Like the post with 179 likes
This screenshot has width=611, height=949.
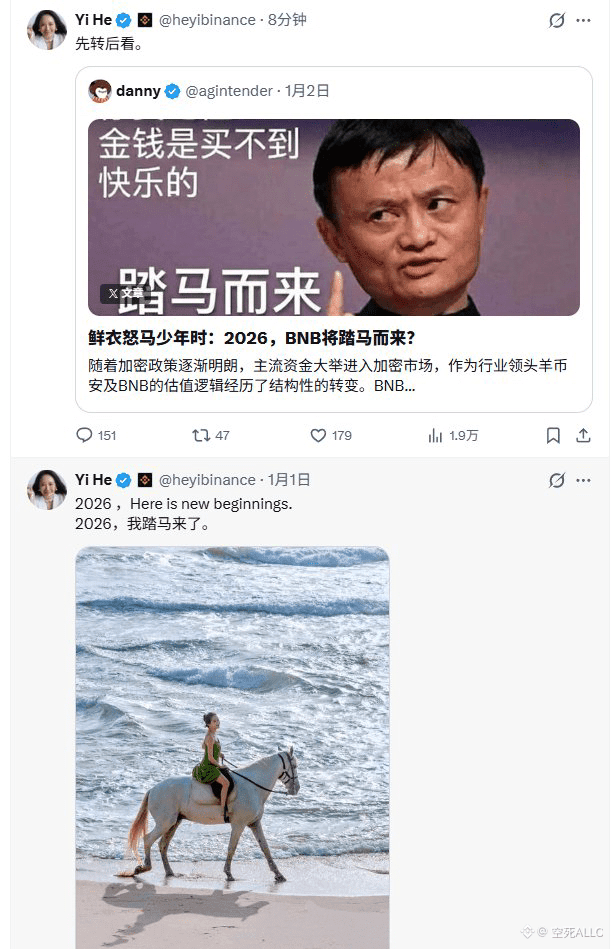click(x=318, y=435)
